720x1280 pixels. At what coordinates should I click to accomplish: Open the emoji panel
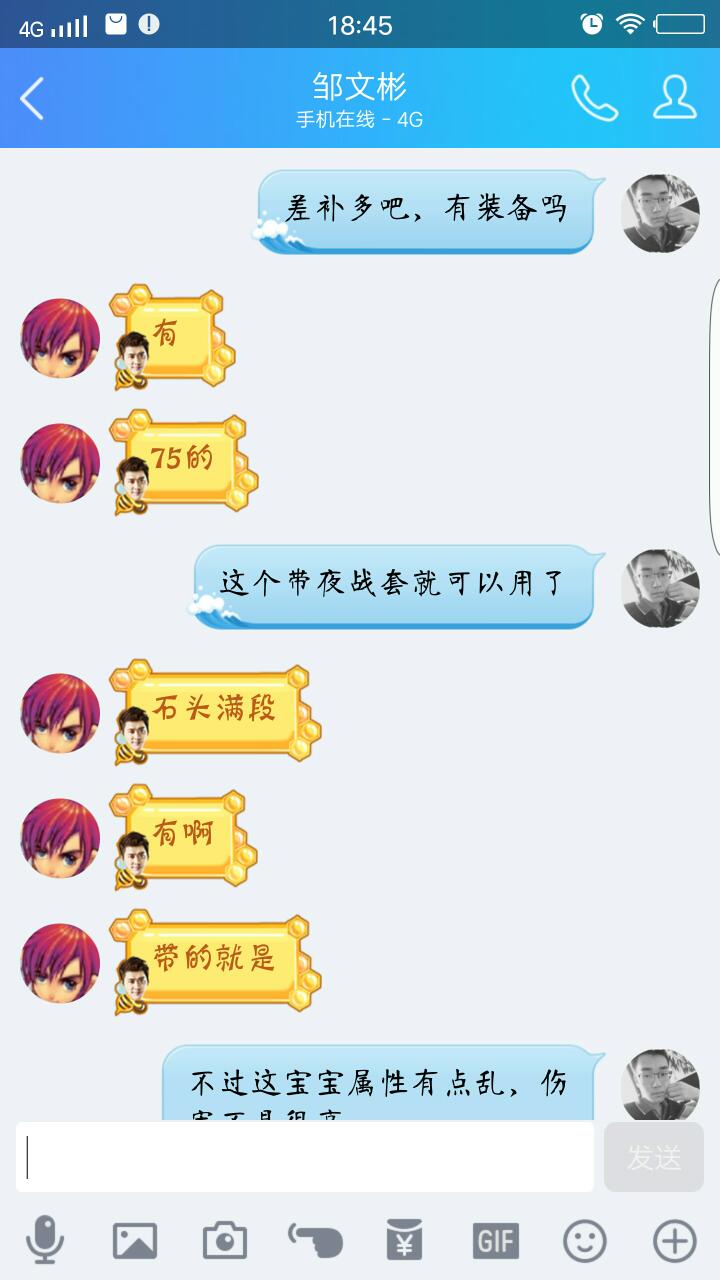click(x=585, y=1241)
